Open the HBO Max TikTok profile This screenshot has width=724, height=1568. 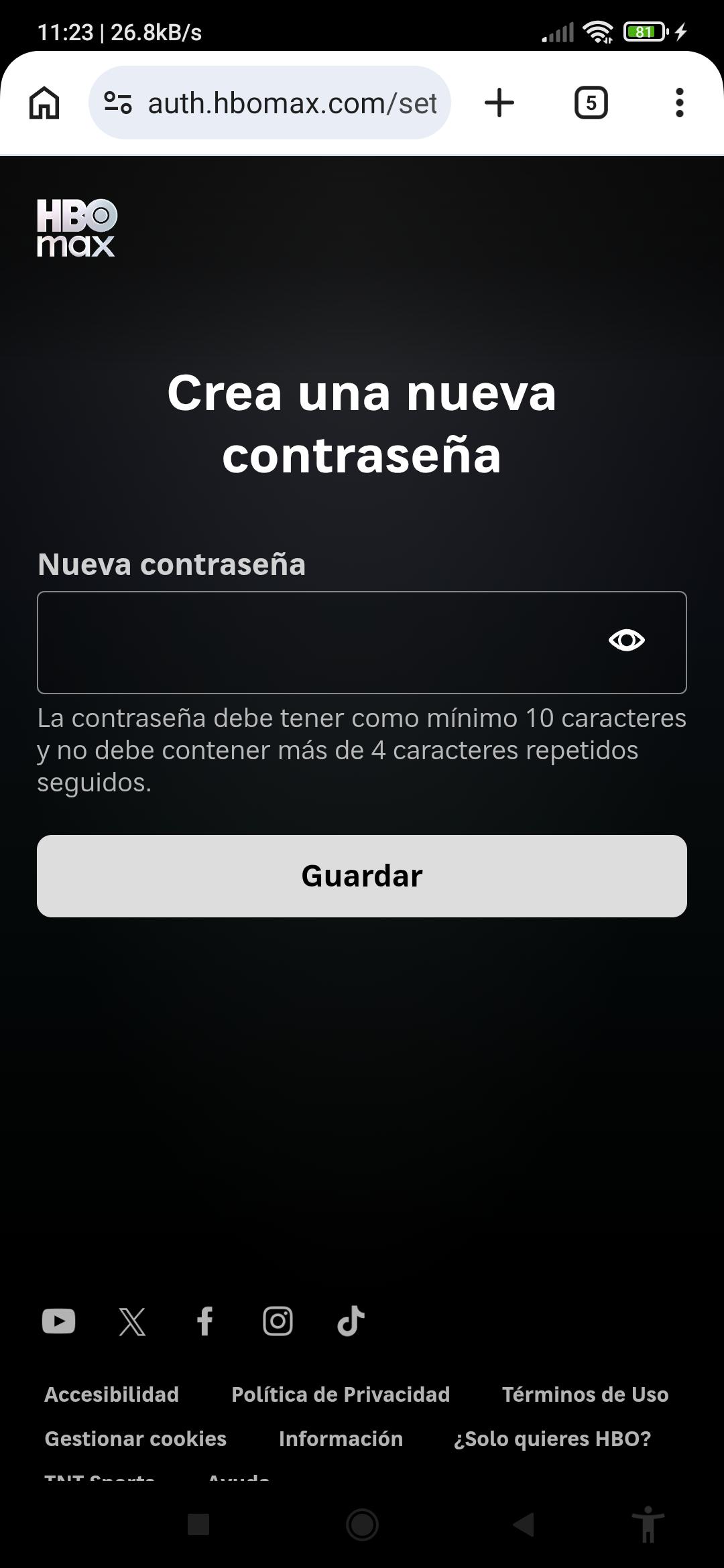(x=351, y=1321)
